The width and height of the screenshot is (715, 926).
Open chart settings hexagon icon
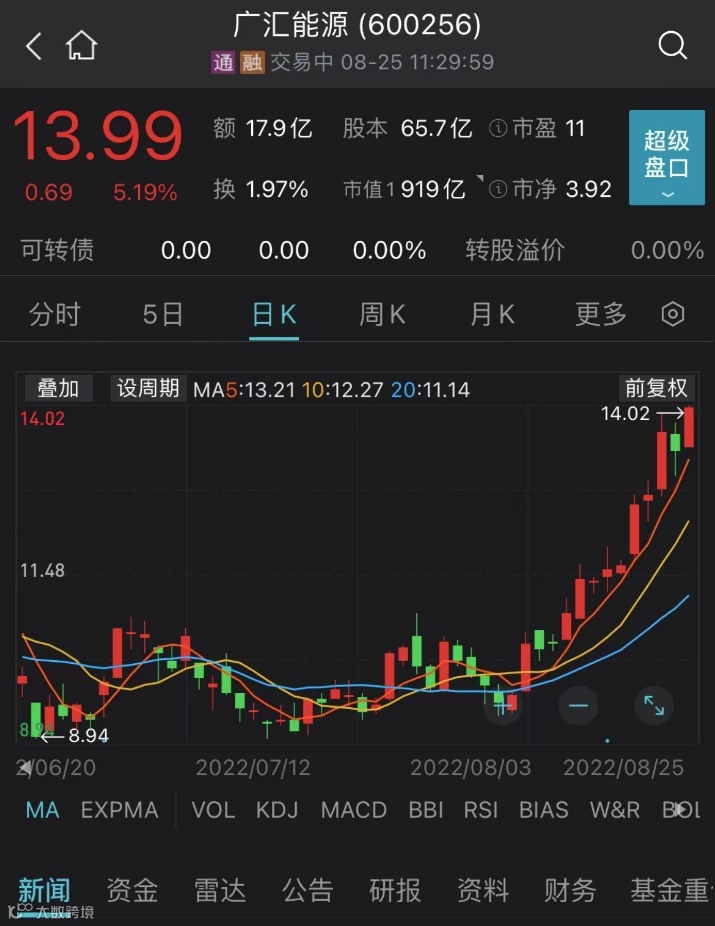[673, 314]
